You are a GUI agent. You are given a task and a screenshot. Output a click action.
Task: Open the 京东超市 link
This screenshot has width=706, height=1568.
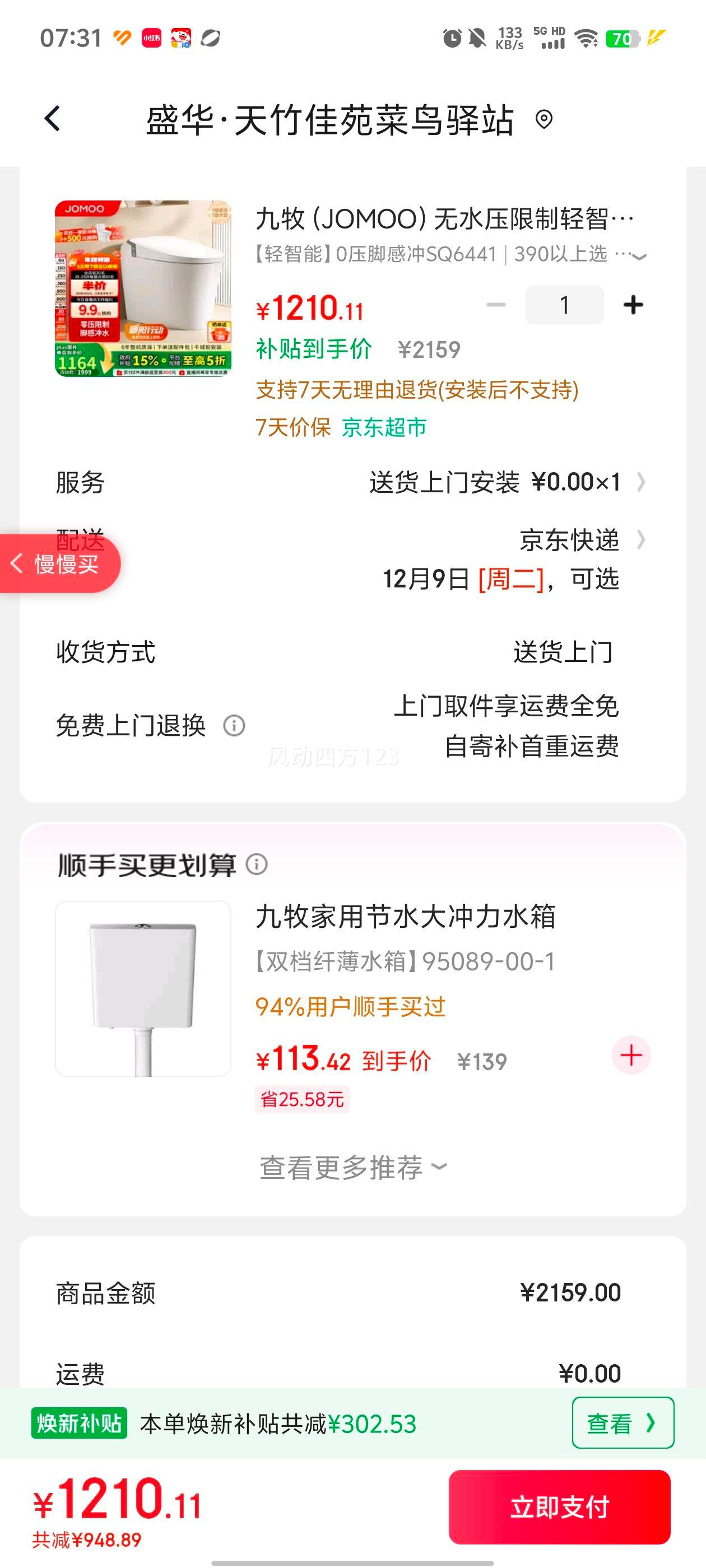(383, 427)
